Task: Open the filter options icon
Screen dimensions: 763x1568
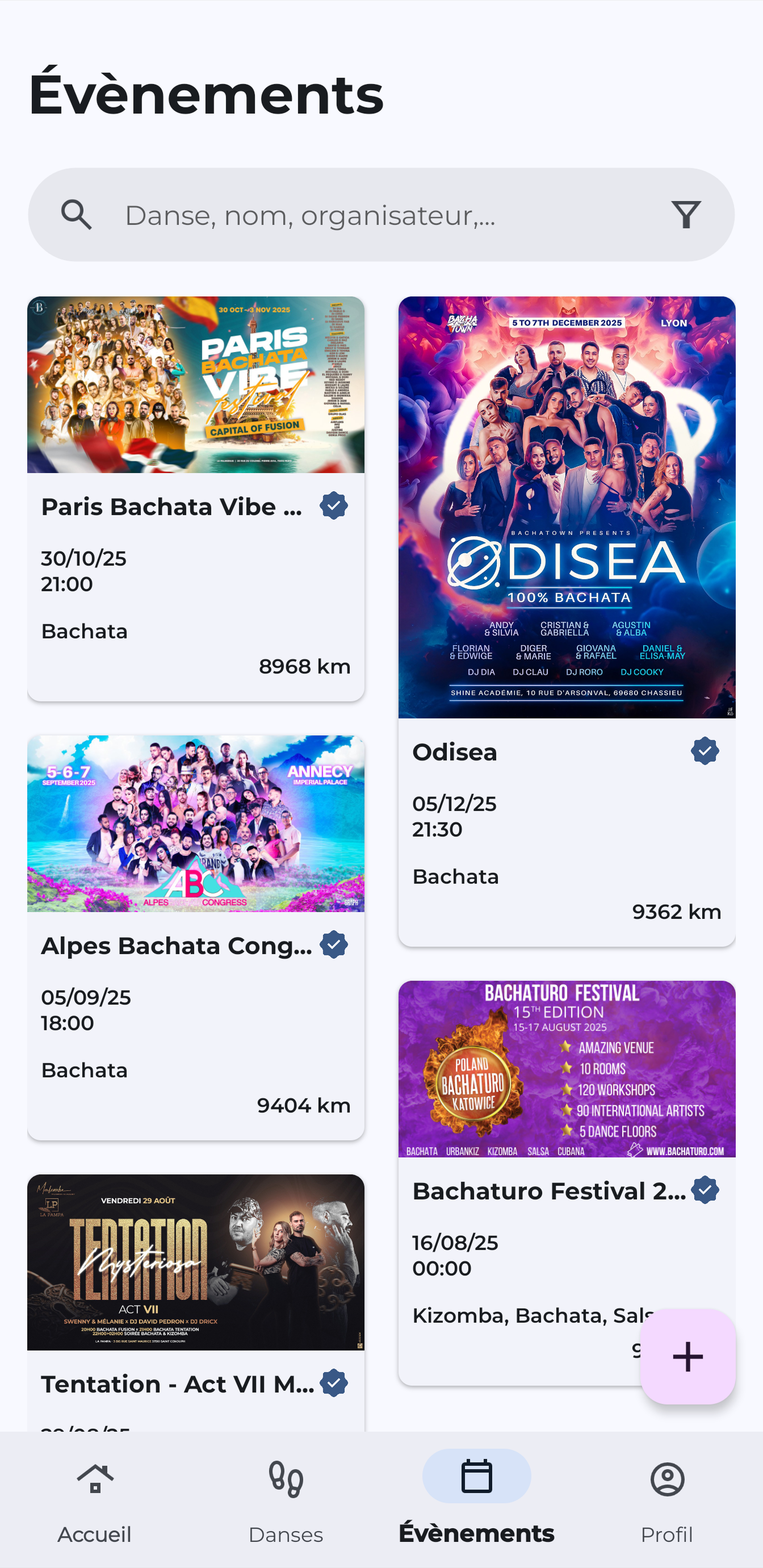Action: pos(686,215)
